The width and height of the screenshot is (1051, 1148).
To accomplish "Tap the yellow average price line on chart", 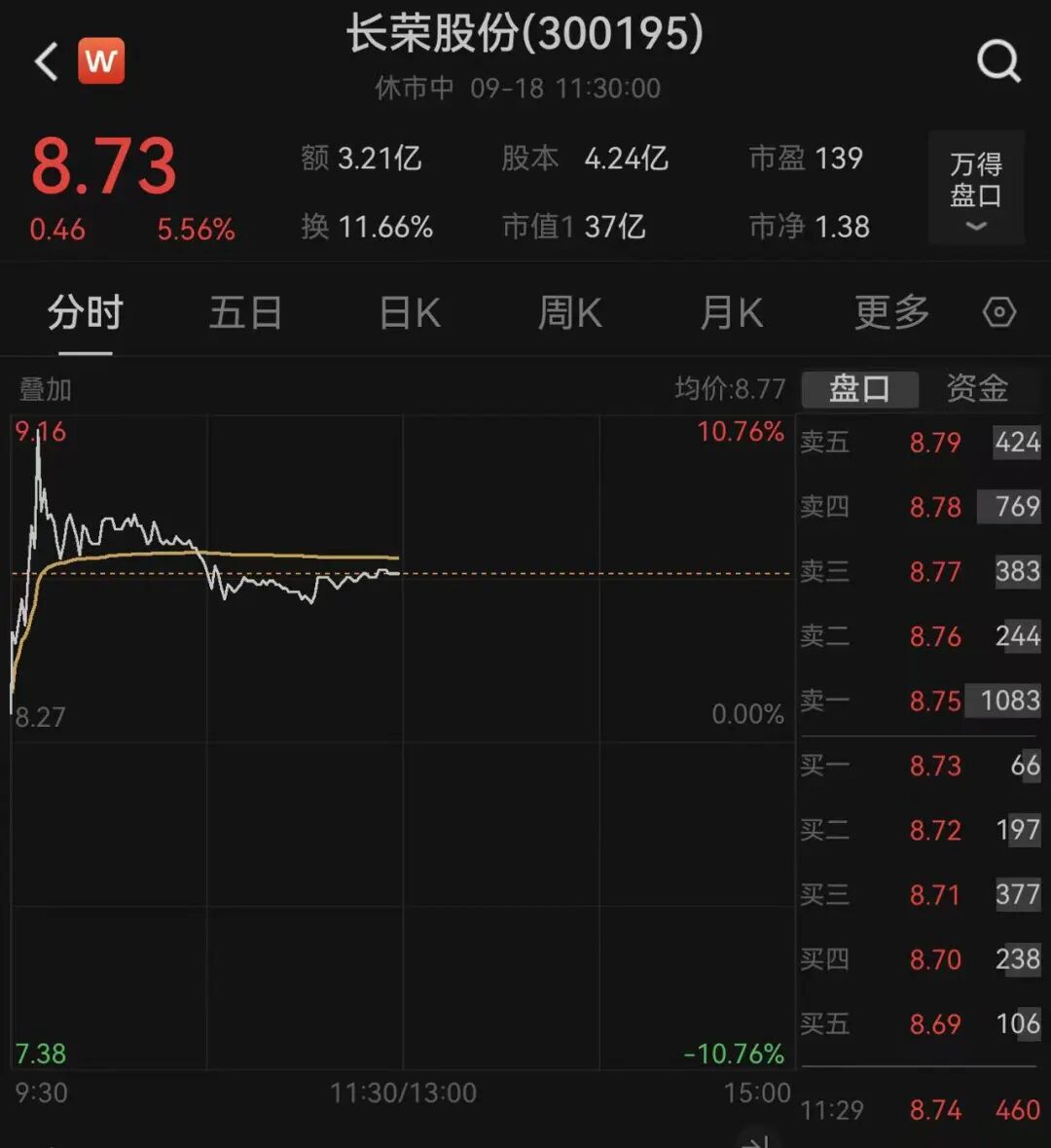I will click(x=292, y=556).
